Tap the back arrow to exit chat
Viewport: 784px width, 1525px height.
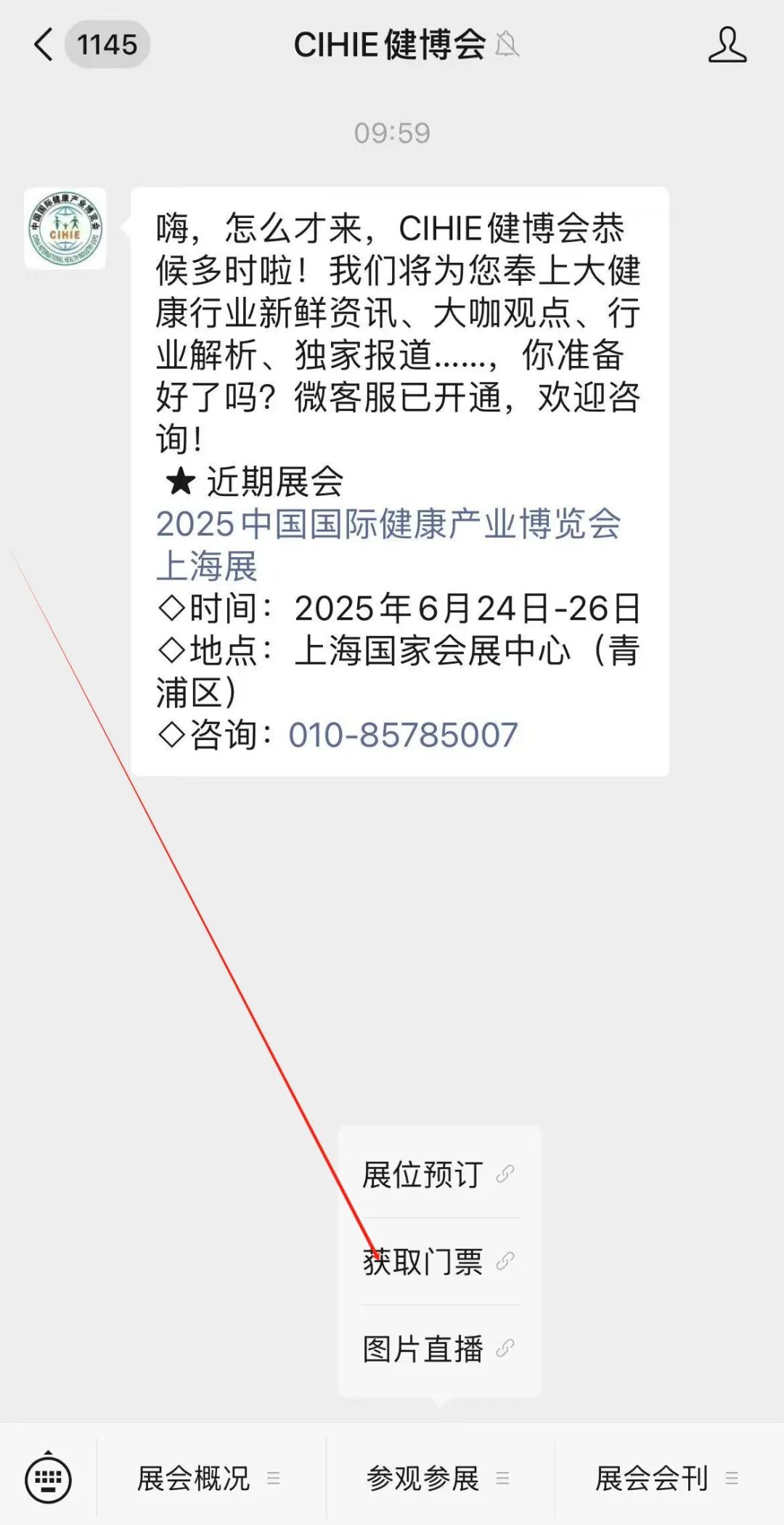44,44
